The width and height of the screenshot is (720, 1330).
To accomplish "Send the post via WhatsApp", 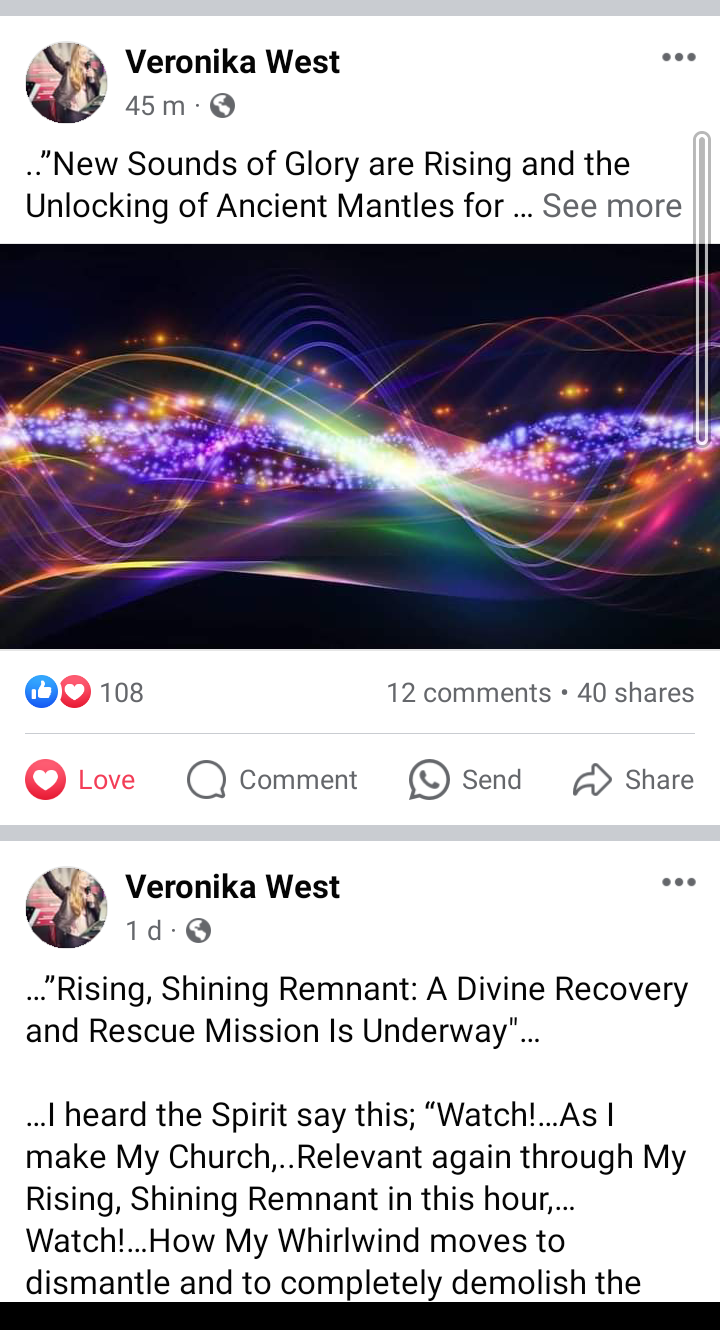I will [x=466, y=780].
